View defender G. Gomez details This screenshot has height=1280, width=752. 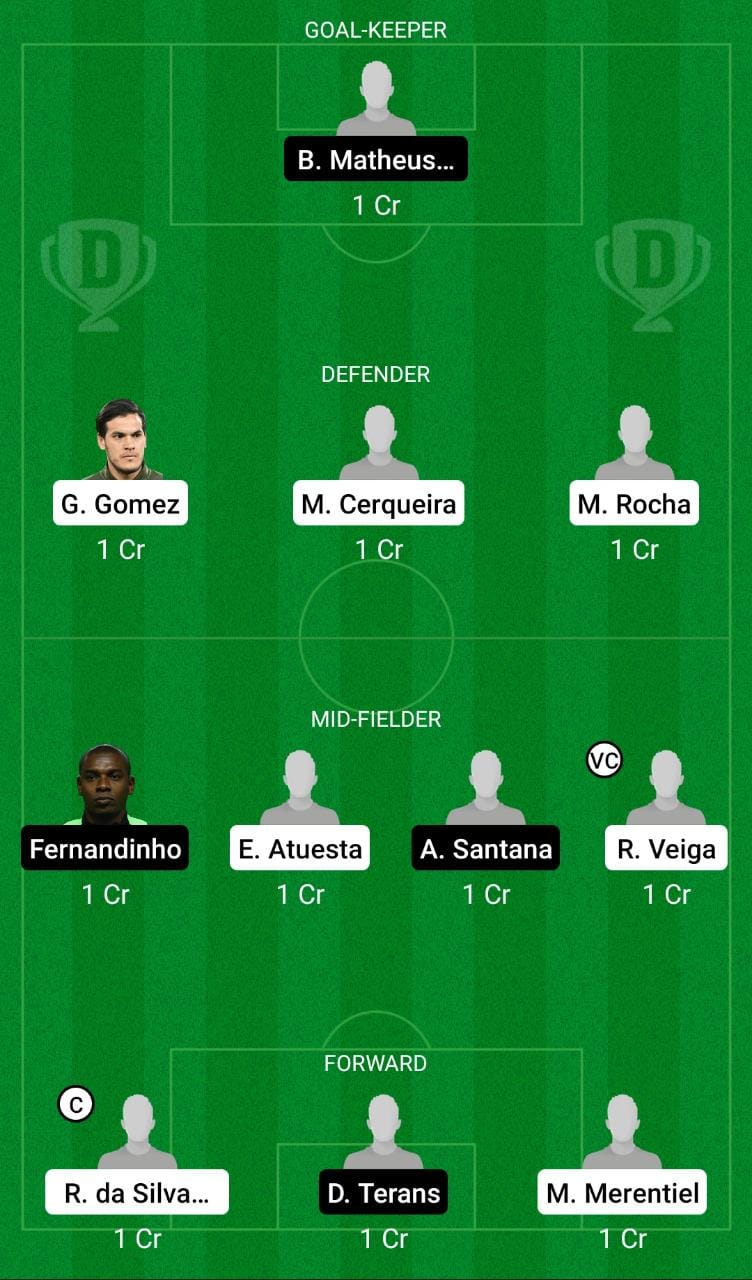(121, 503)
